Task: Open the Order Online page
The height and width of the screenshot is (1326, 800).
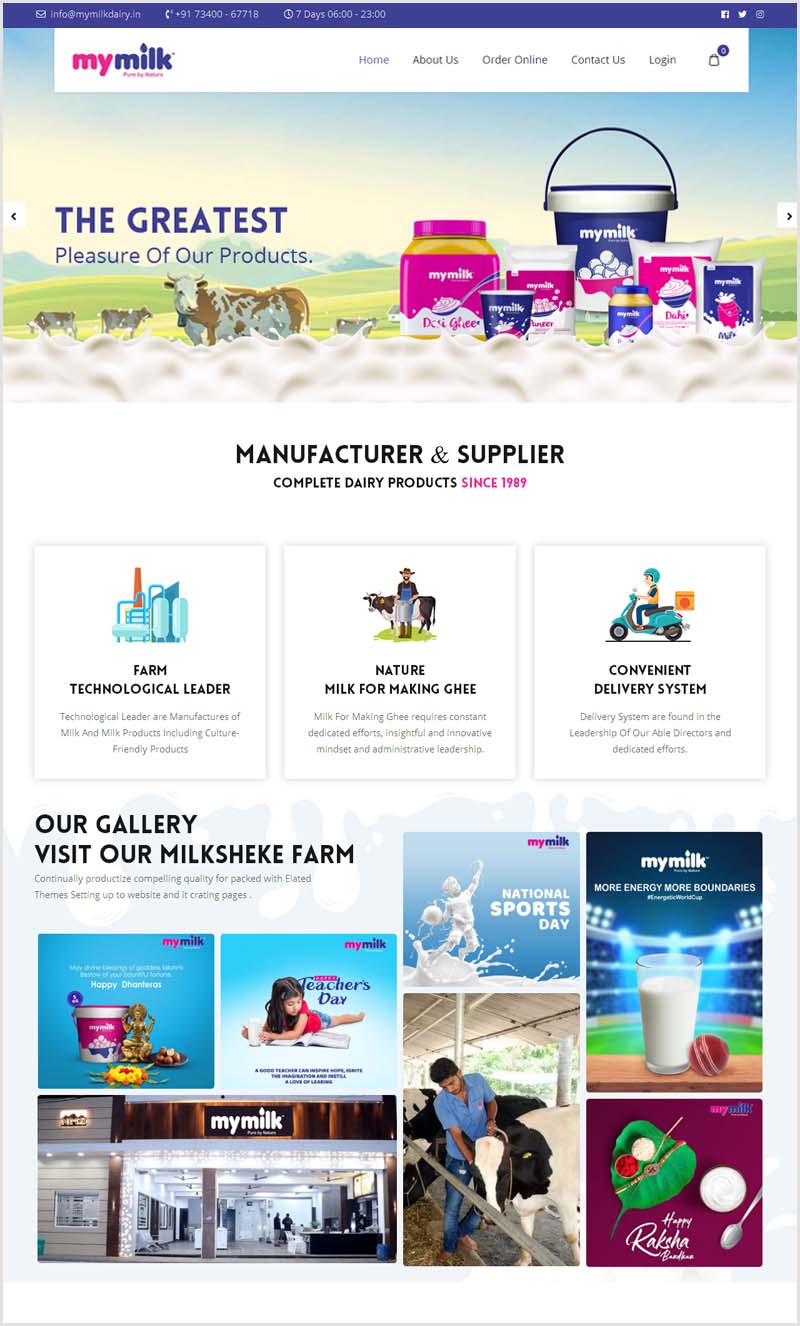Action: tap(514, 60)
